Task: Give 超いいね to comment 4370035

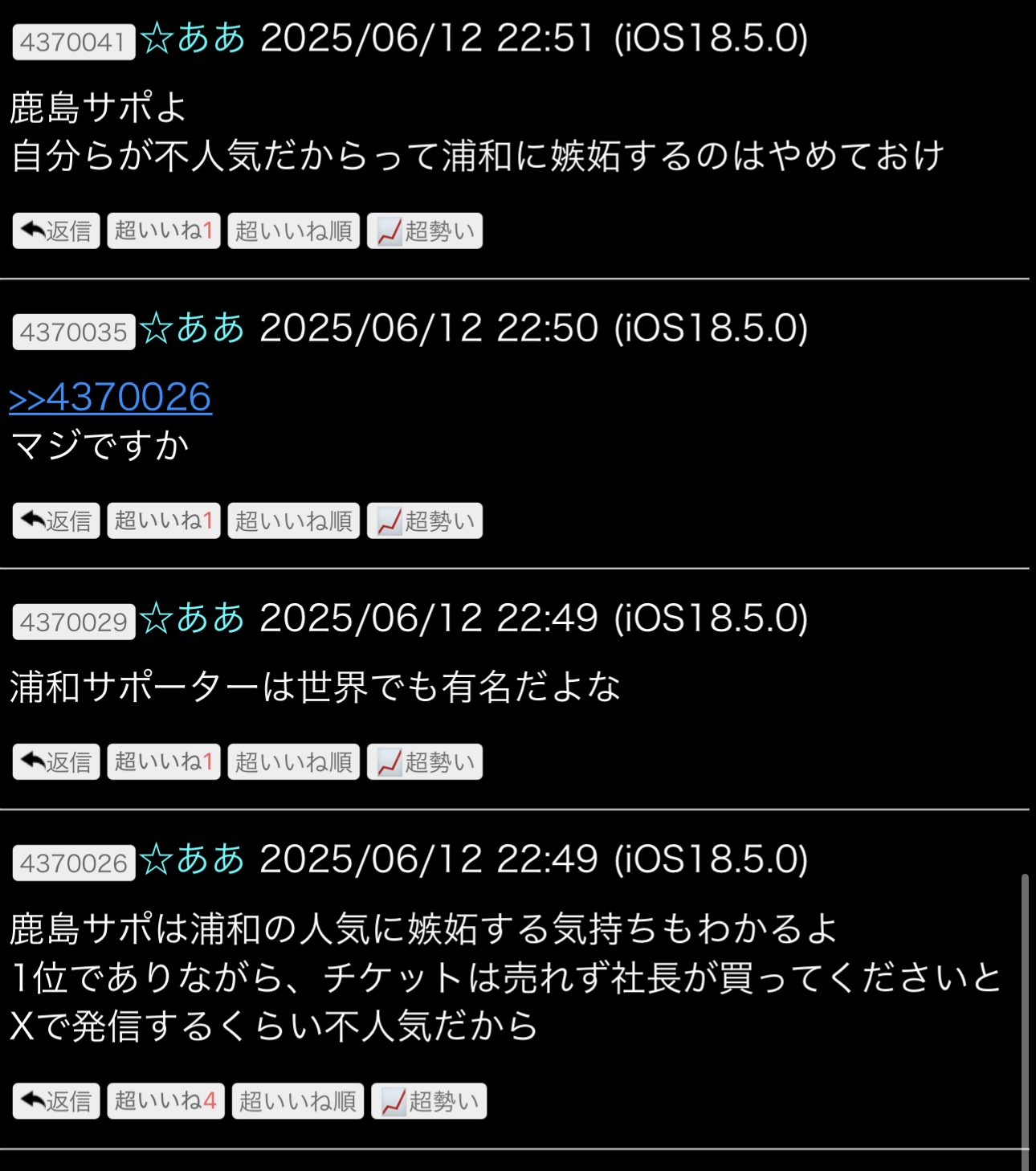Action: [164, 521]
